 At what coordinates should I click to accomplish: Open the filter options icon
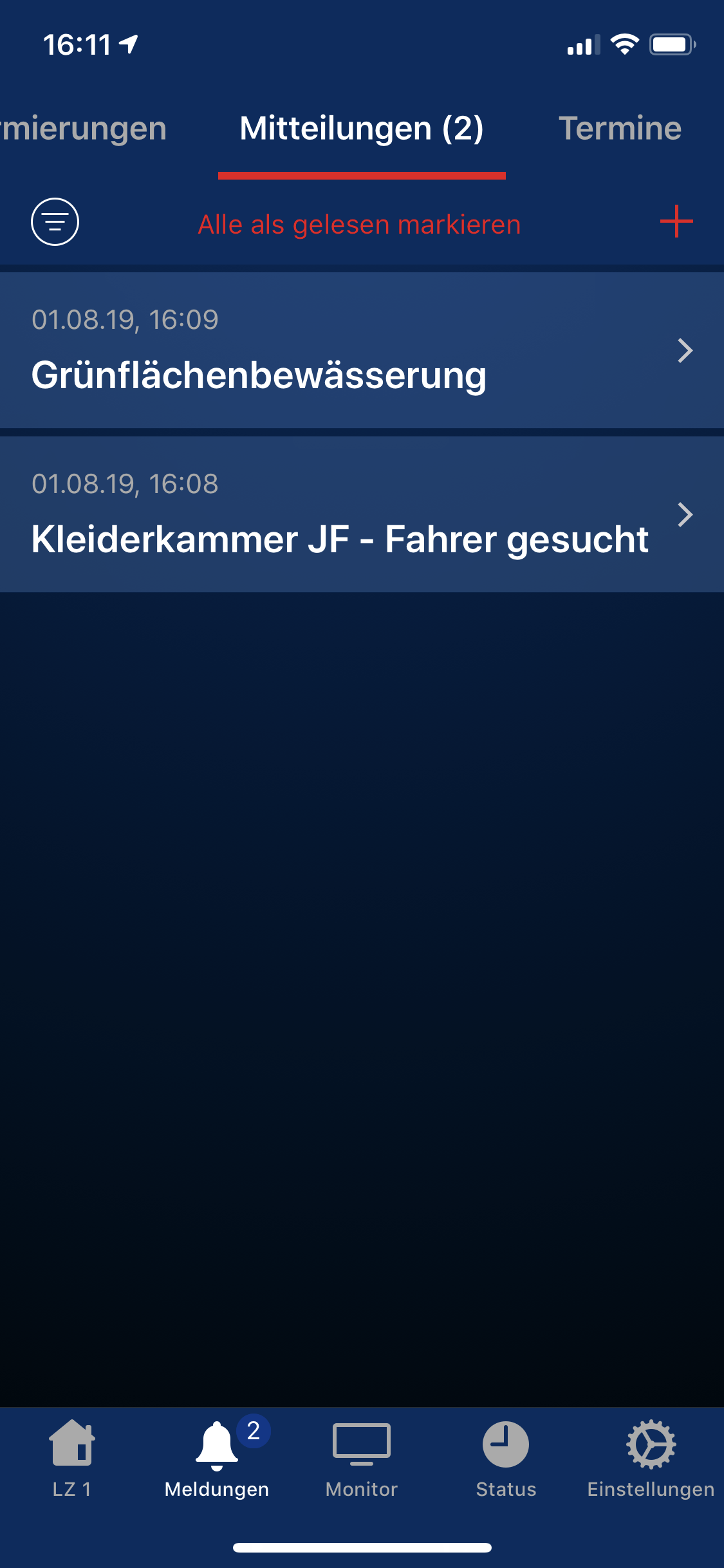55,222
